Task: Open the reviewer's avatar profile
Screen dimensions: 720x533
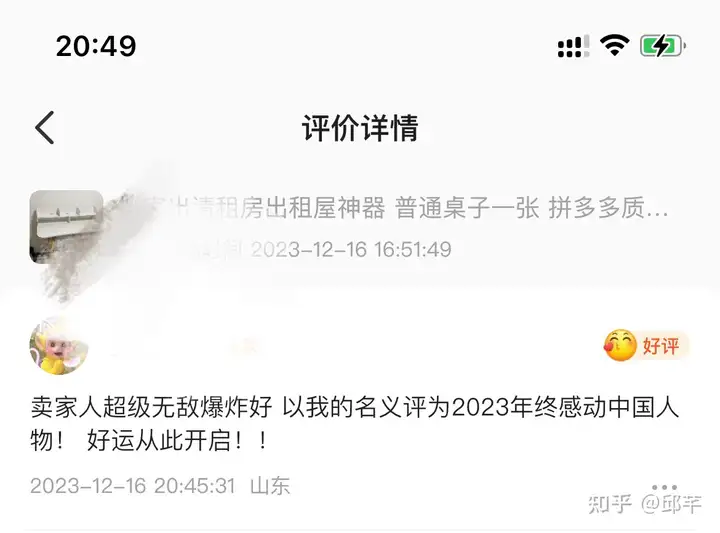Action: click(x=59, y=346)
